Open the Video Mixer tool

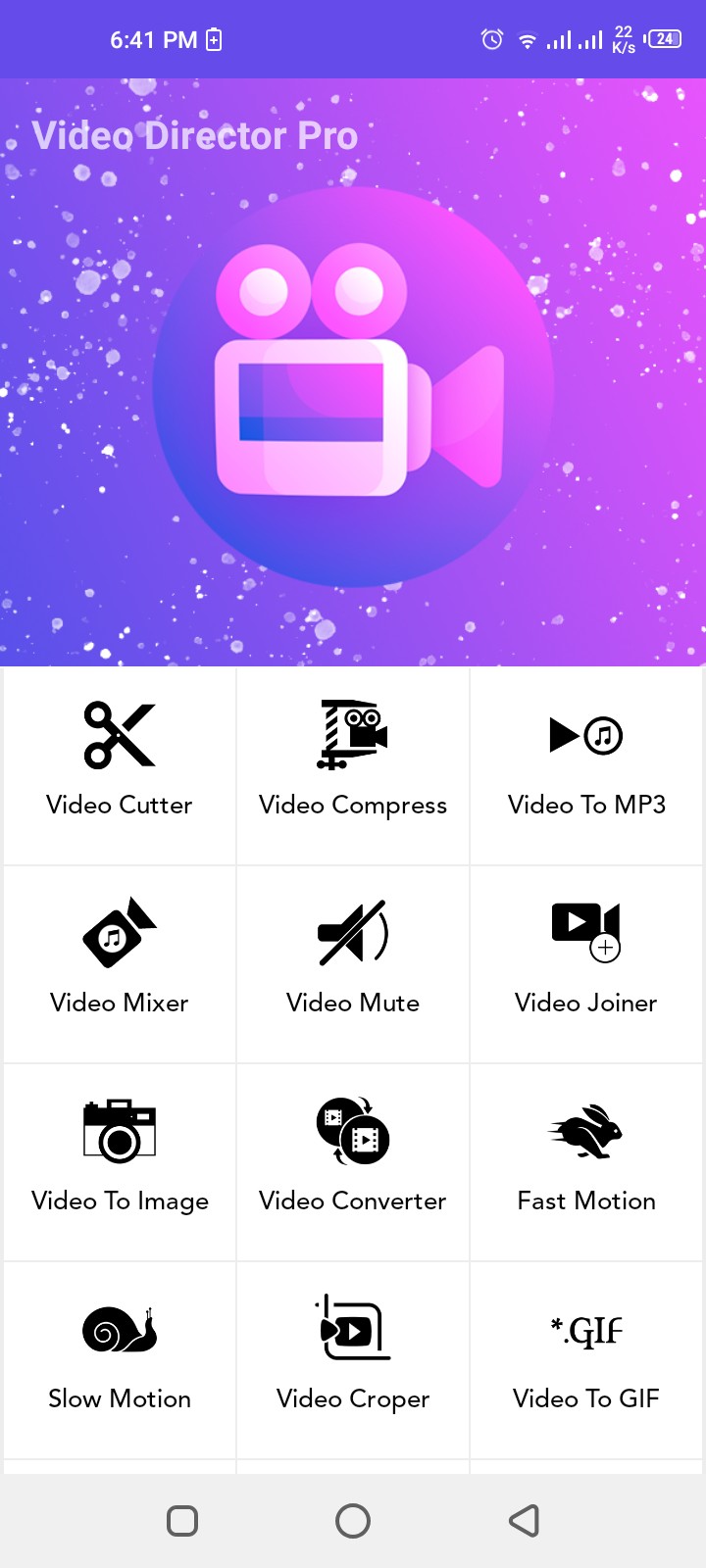point(120,963)
